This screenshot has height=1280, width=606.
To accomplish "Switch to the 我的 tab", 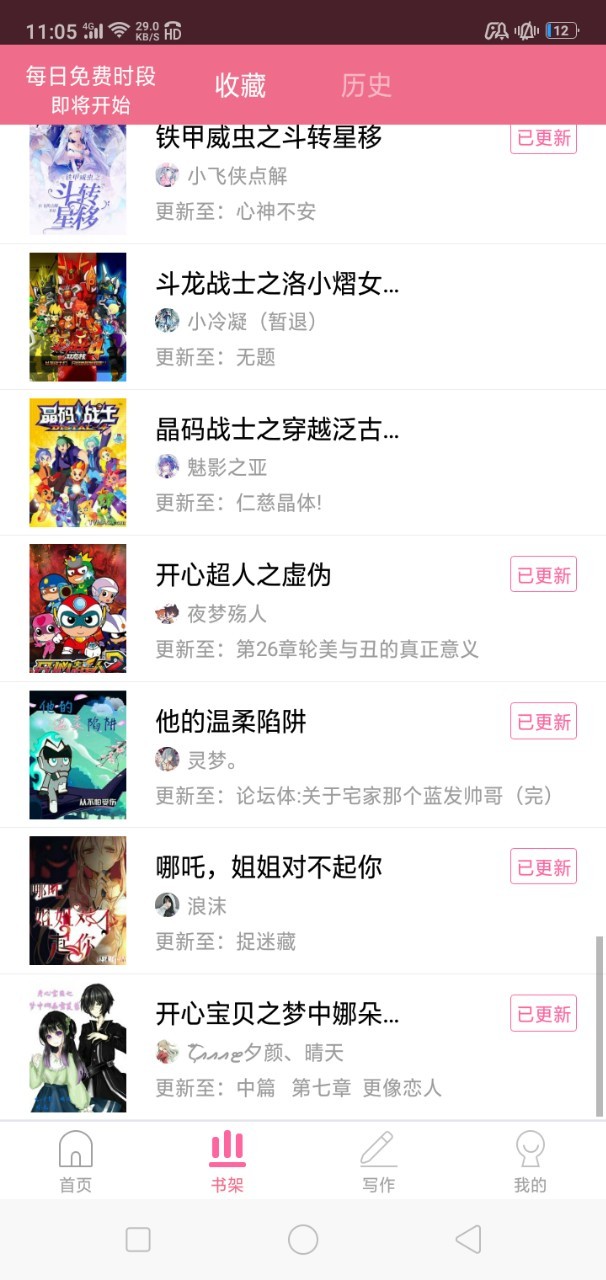I will coord(530,1161).
